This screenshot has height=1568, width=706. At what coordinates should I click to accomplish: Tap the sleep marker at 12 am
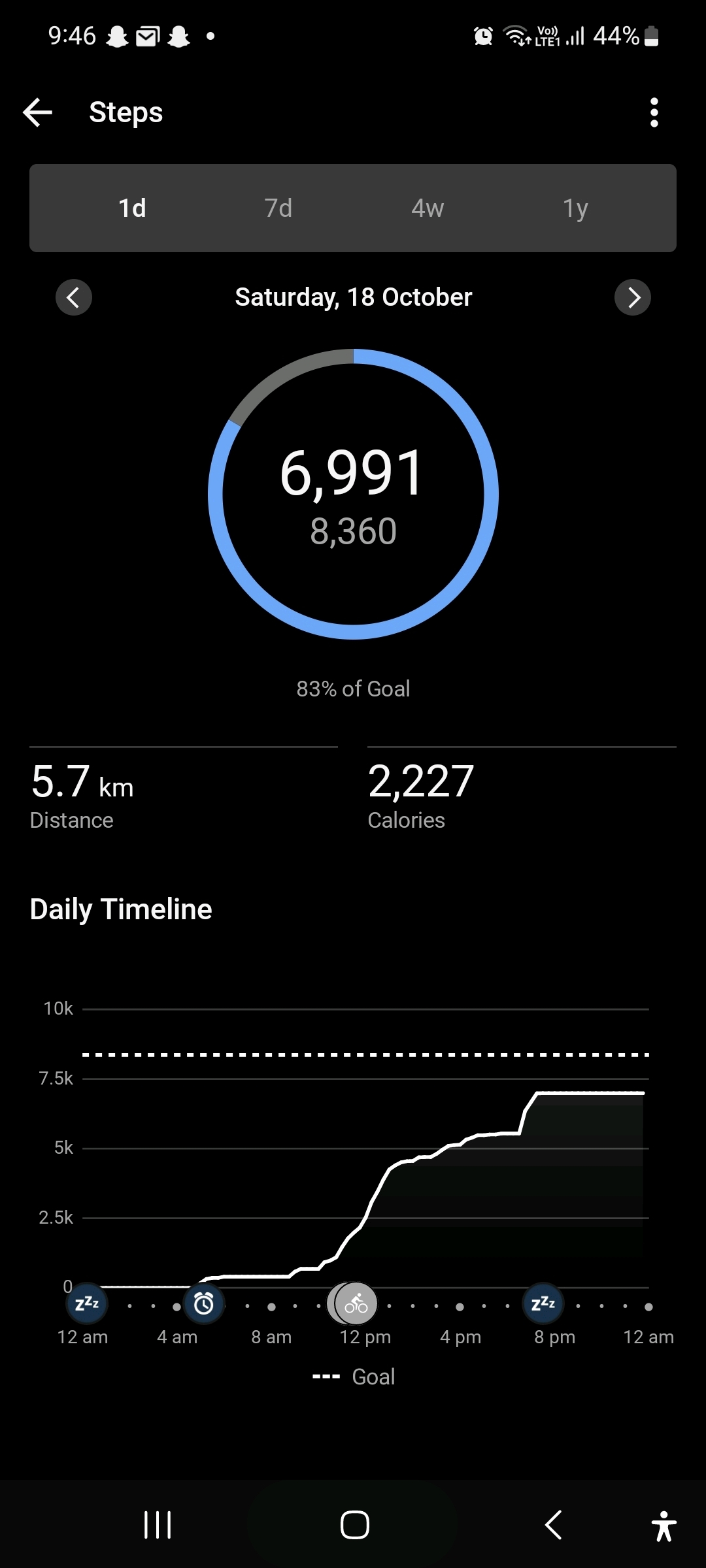(x=87, y=1304)
